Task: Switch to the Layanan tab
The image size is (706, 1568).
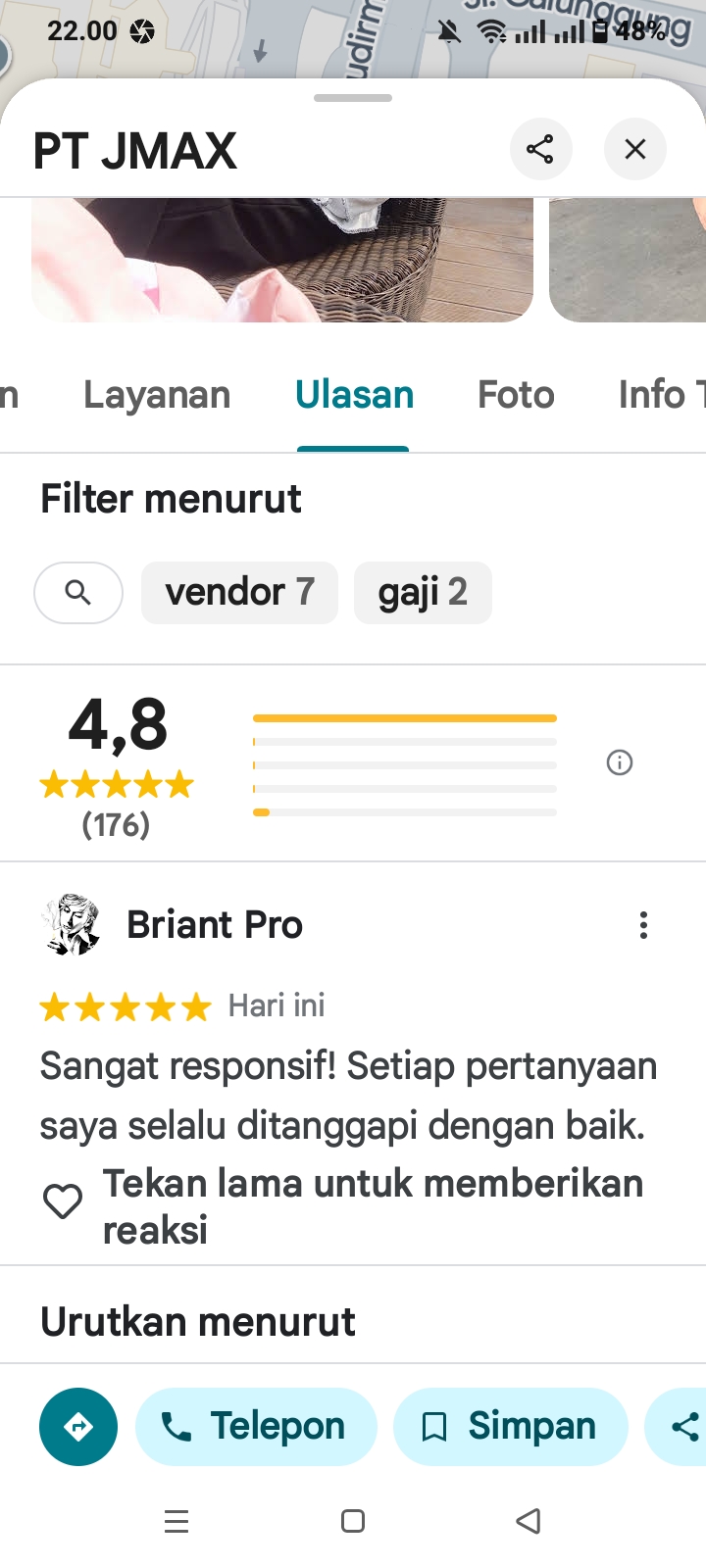Action: click(157, 395)
